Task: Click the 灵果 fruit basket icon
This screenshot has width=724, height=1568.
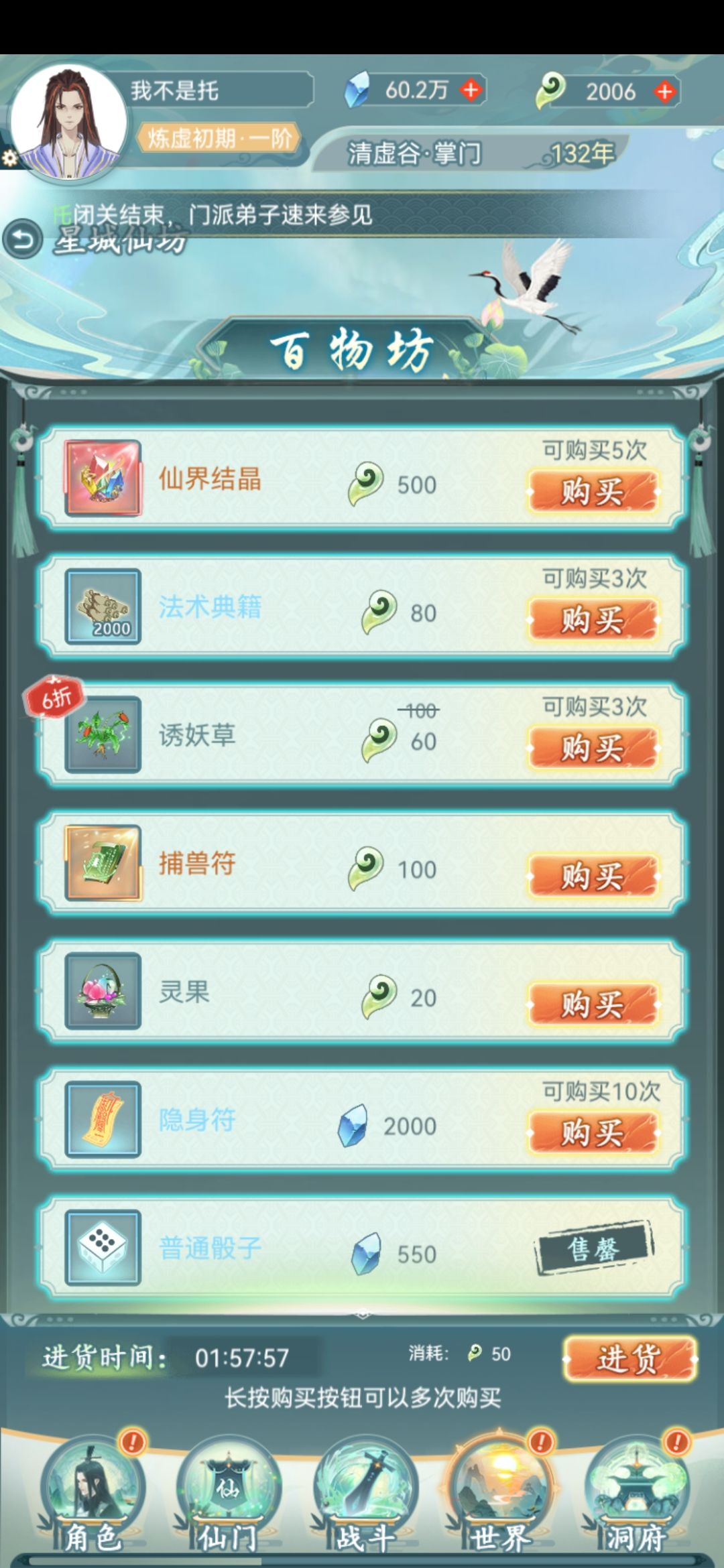Action: tap(104, 996)
